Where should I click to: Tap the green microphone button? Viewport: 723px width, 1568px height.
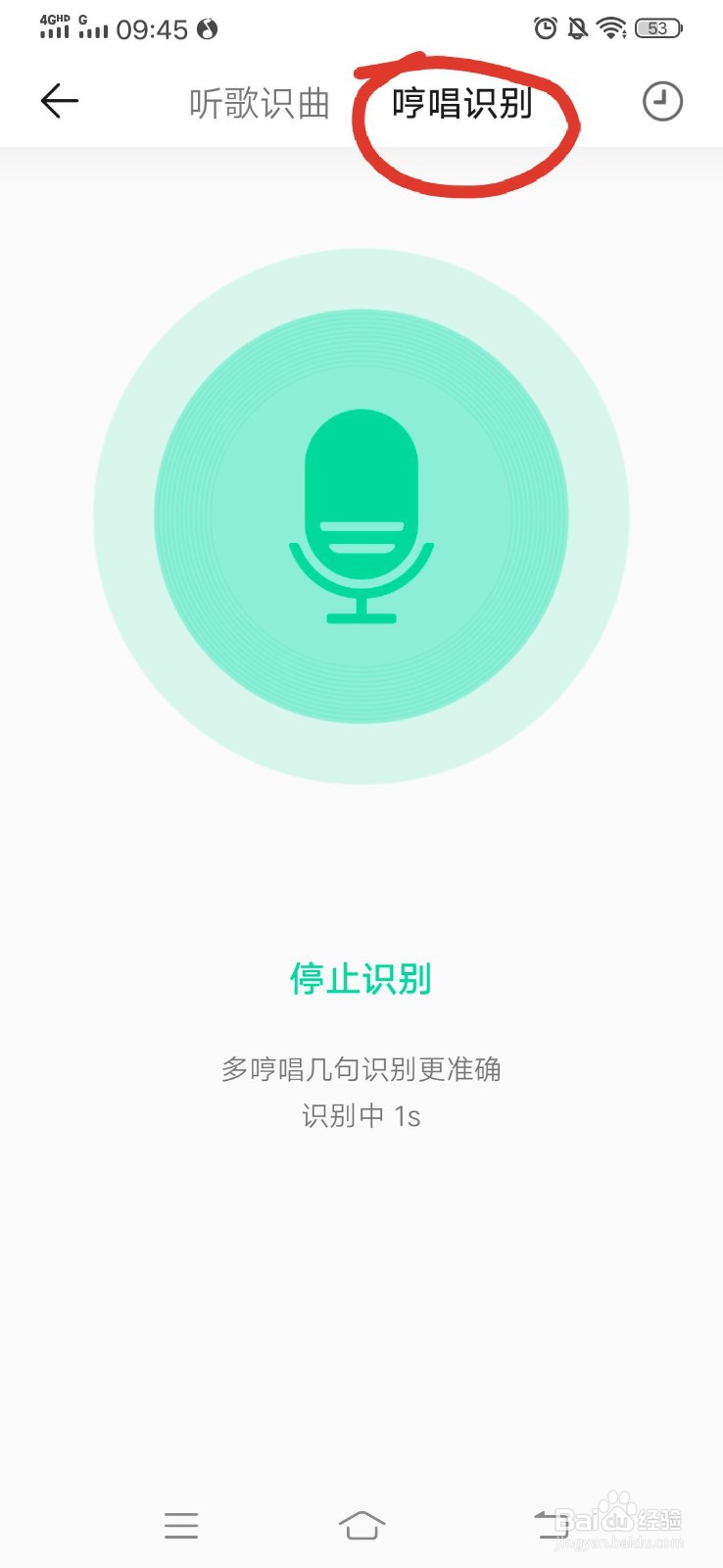361,516
